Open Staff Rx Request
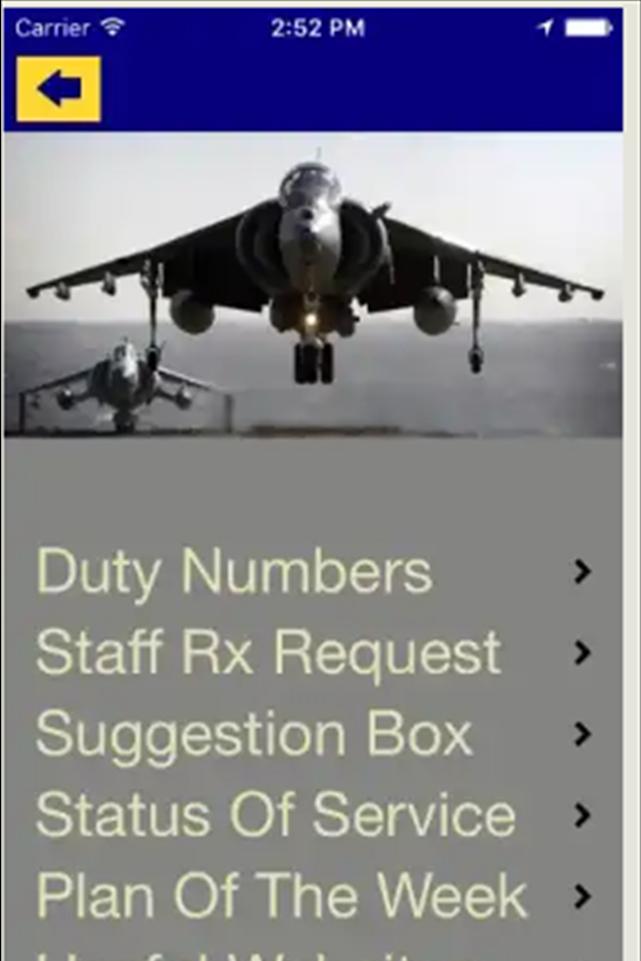 [x=267, y=653]
